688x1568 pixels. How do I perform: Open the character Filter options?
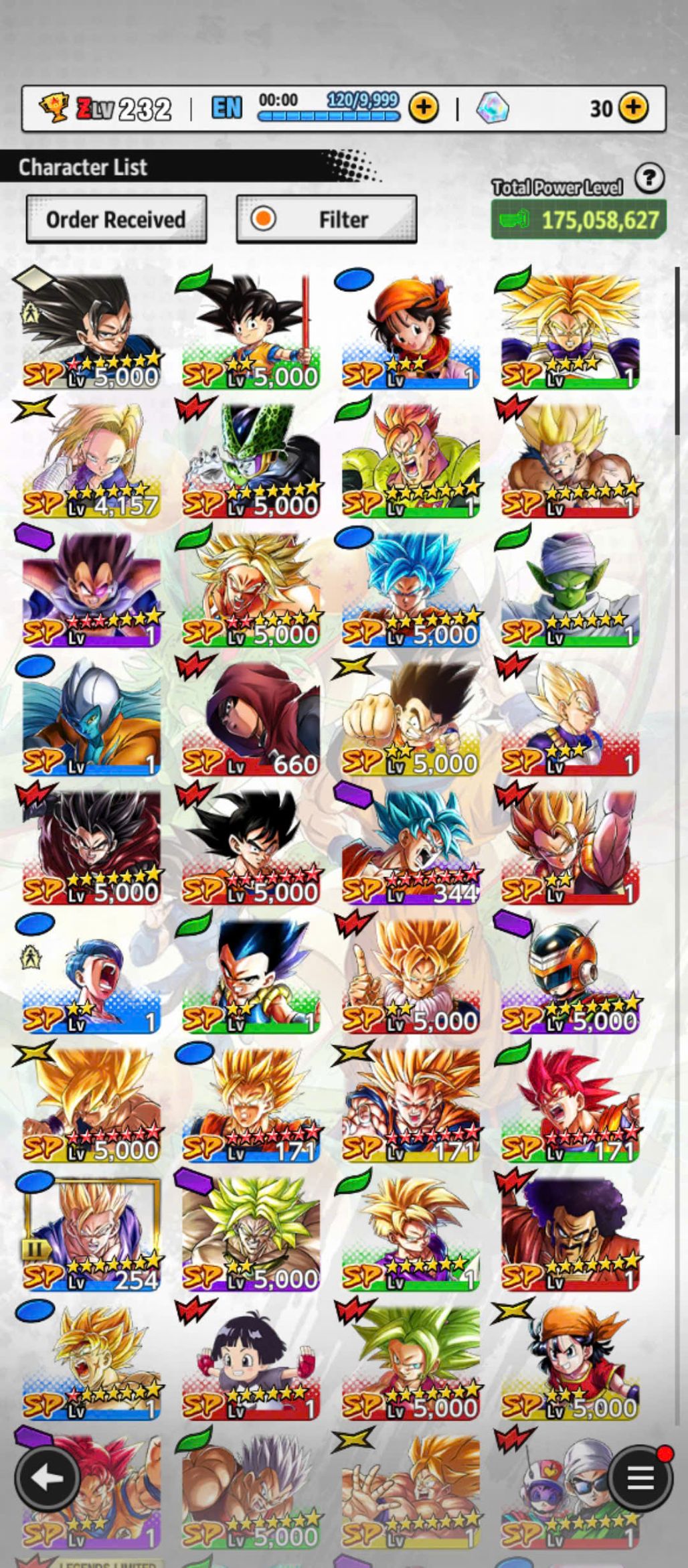tap(327, 219)
